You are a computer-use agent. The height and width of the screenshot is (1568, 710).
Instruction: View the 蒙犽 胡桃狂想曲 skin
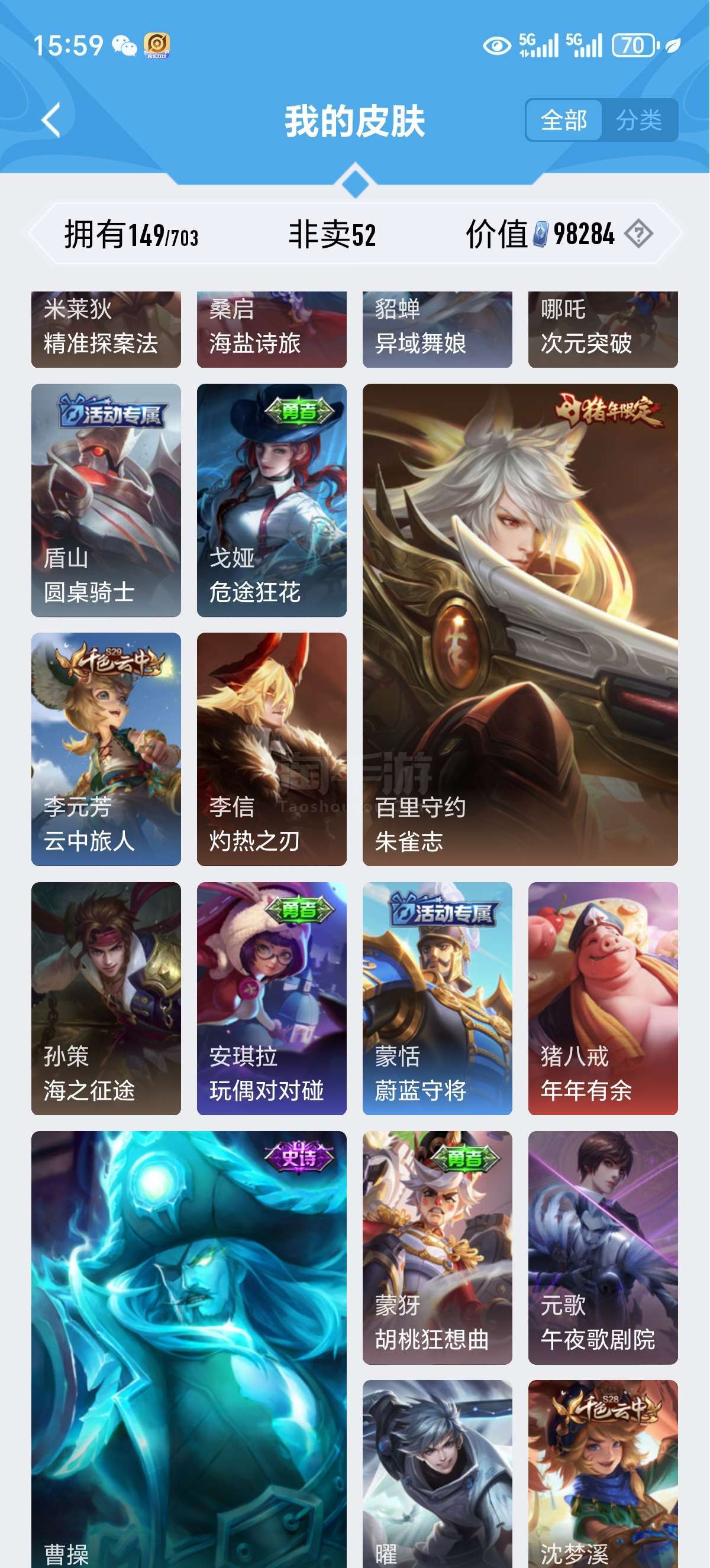pos(437,1247)
